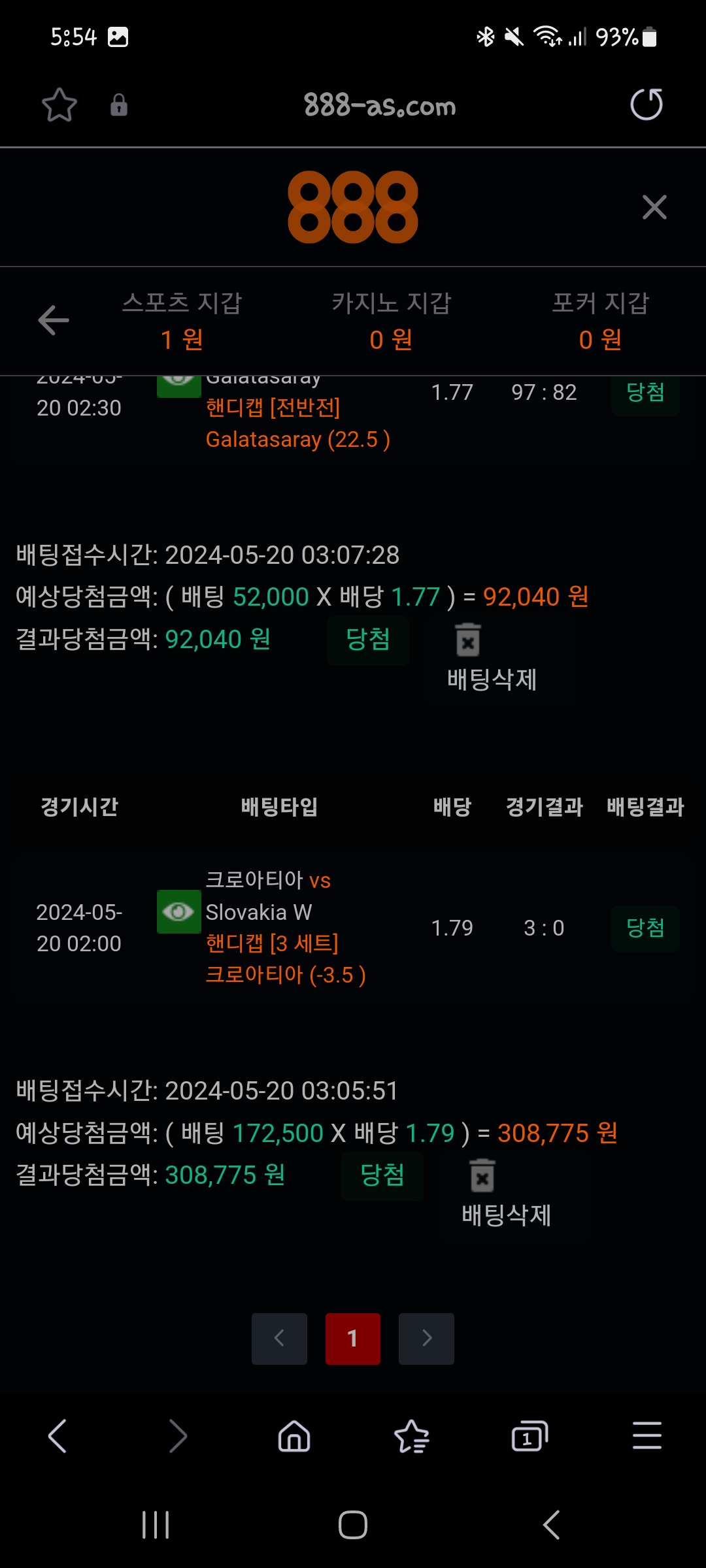Image resolution: width=706 pixels, height=1568 pixels.
Task: Go to the previous page of bets
Action: (279, 1339)
